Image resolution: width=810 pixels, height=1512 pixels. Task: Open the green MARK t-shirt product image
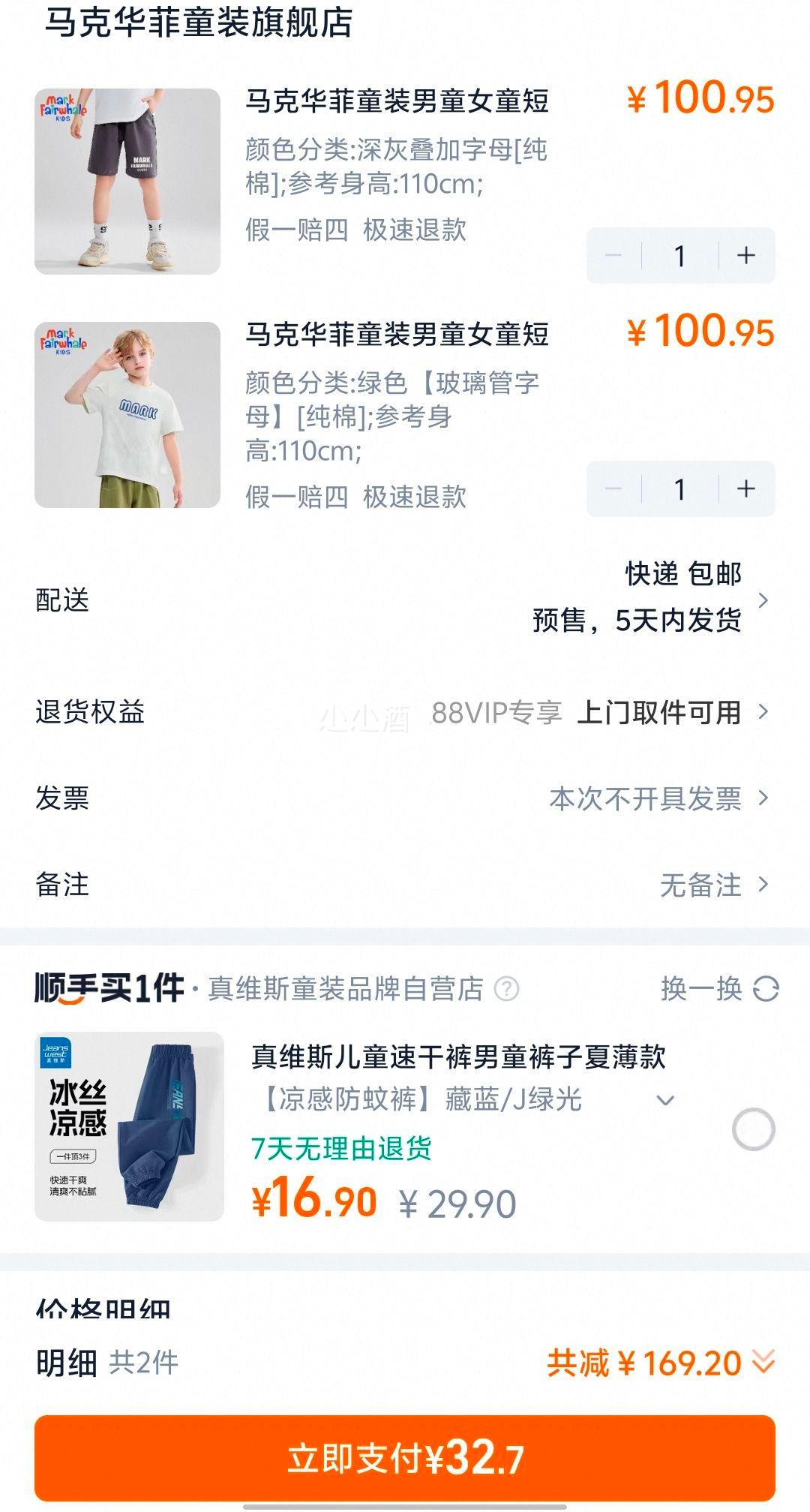point(127,415)
